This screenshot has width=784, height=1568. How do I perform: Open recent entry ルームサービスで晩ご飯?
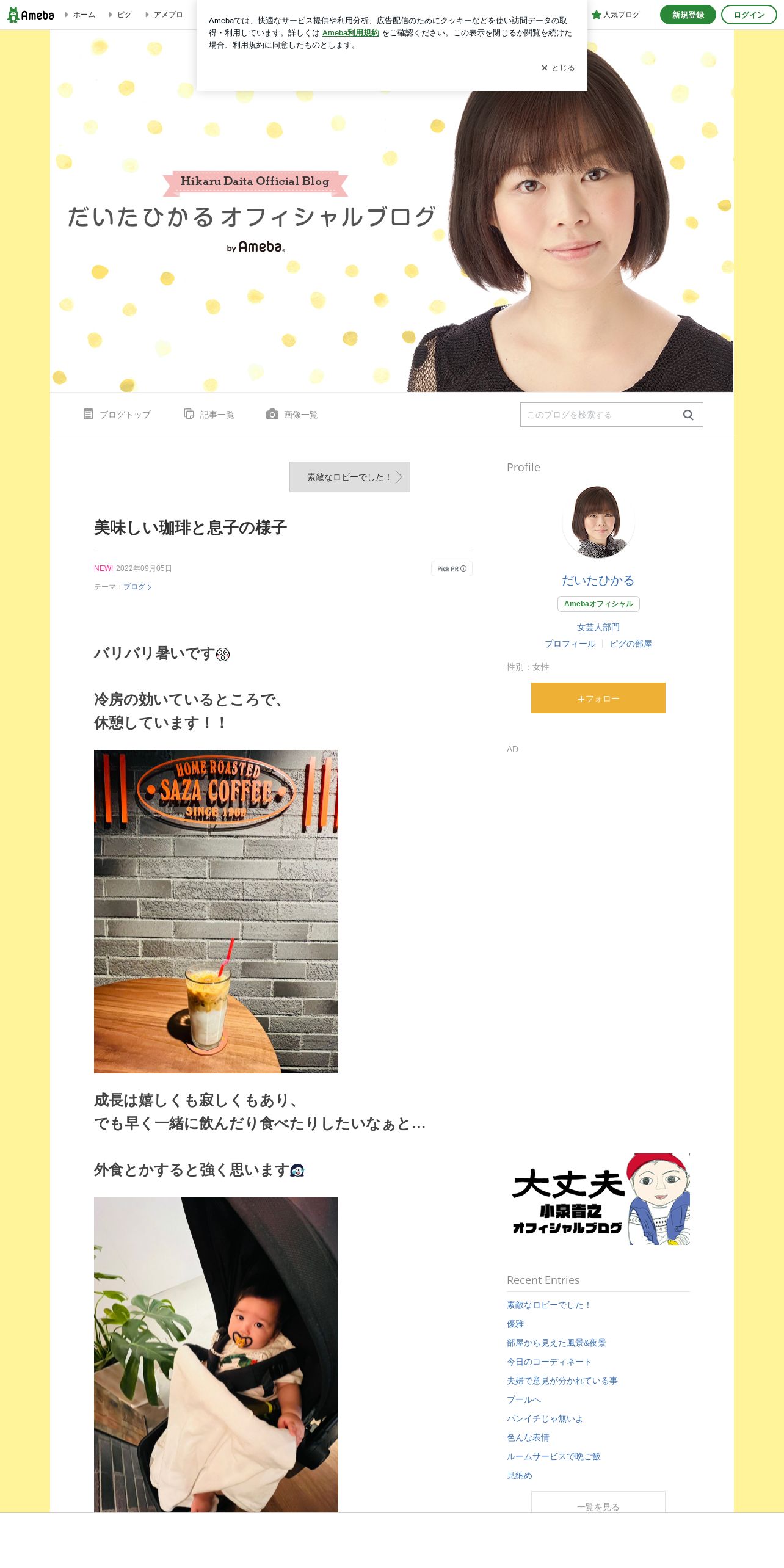[x=554, y=1456]
